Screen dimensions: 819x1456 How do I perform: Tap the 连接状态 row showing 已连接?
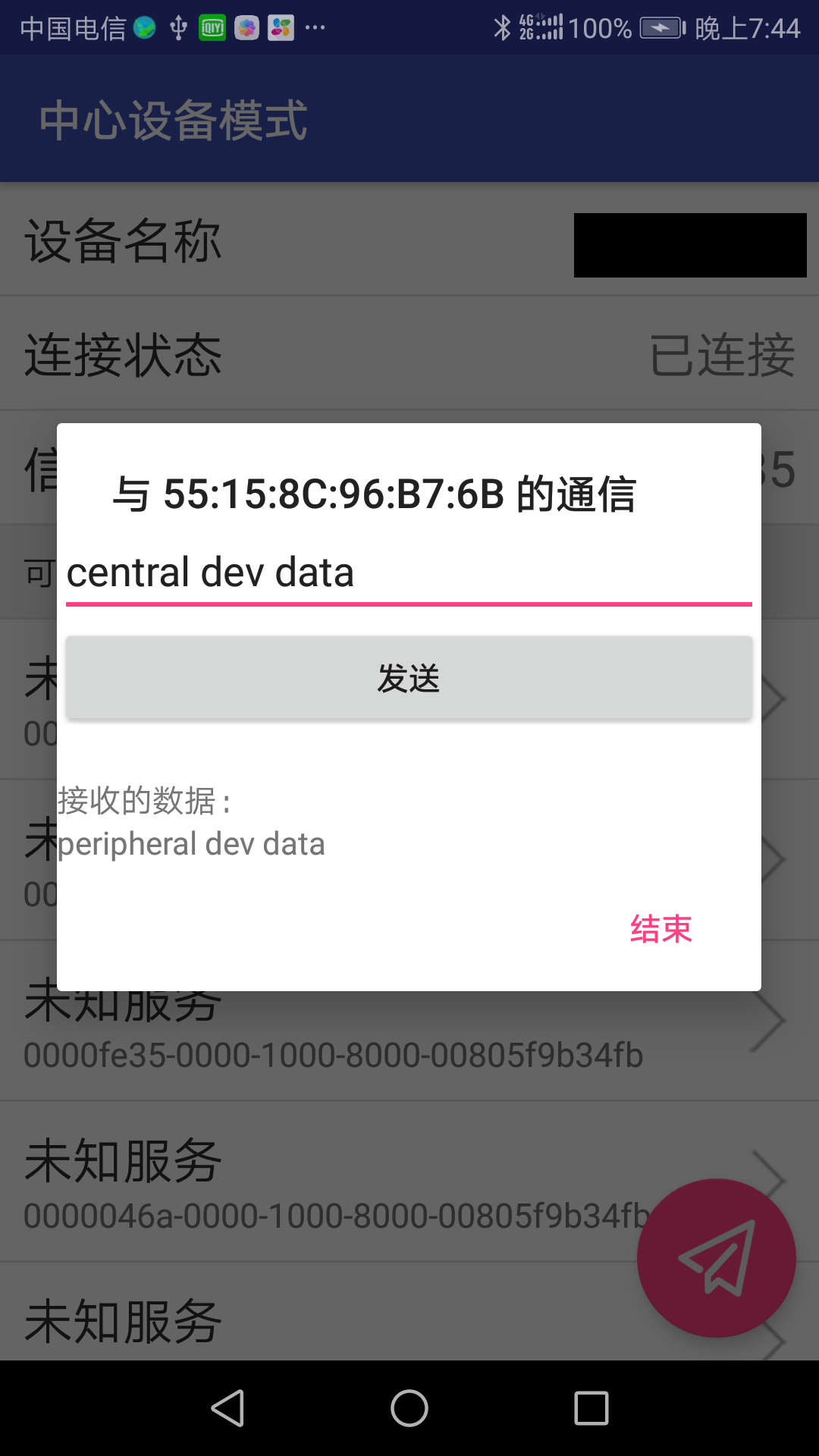(409, 356)
